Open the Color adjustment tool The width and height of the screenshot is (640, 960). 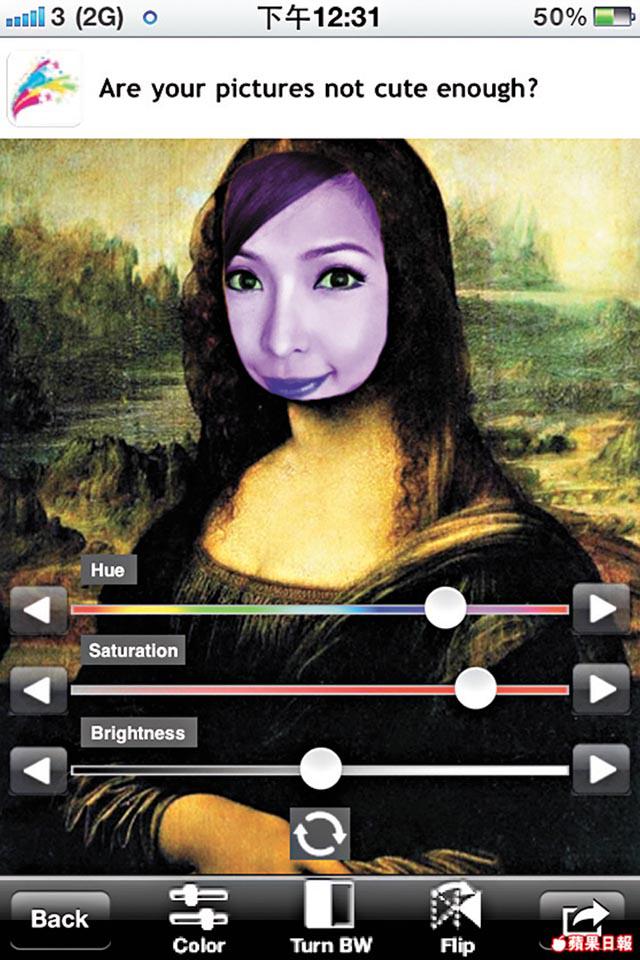tap(199, 919)
